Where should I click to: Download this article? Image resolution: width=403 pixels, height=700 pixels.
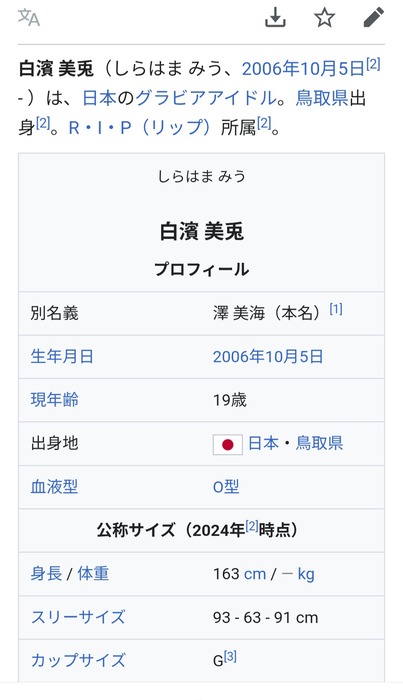pos(275,18)
